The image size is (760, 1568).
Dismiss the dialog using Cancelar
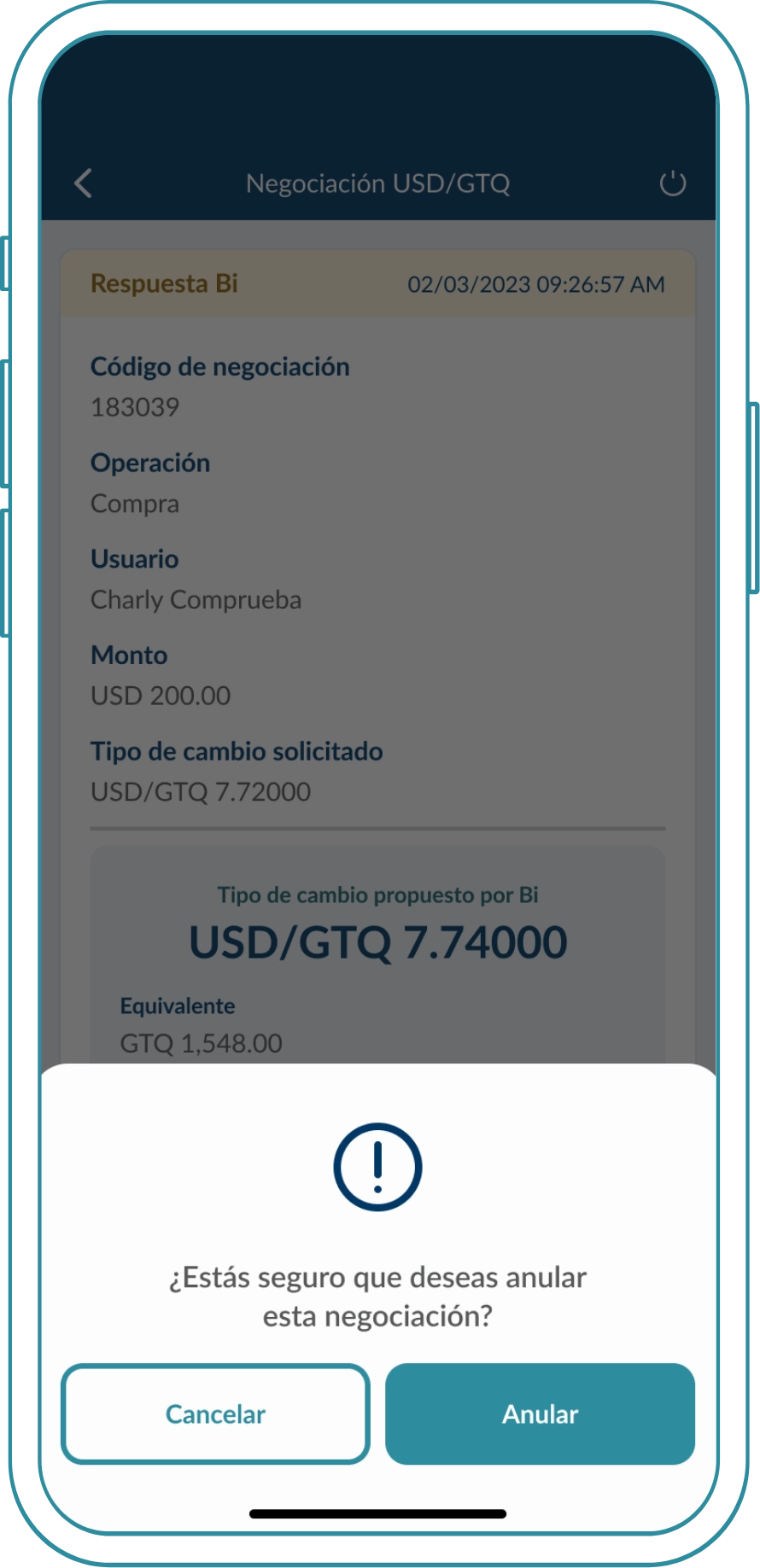coord(215,1414)
